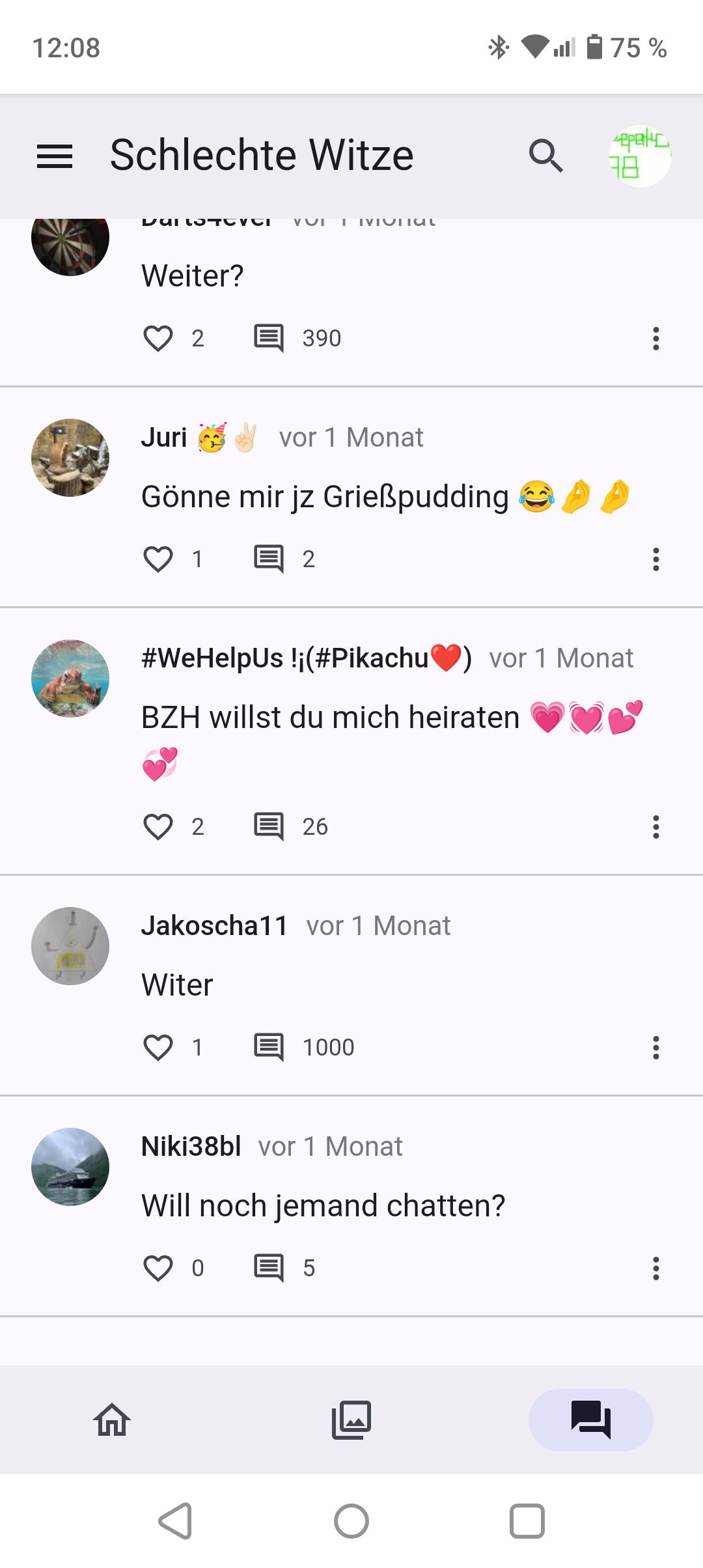Like the "BZH willst du mich heiraten" post
The width and height of the screenshot is (703, 1568).
[158, 827]
